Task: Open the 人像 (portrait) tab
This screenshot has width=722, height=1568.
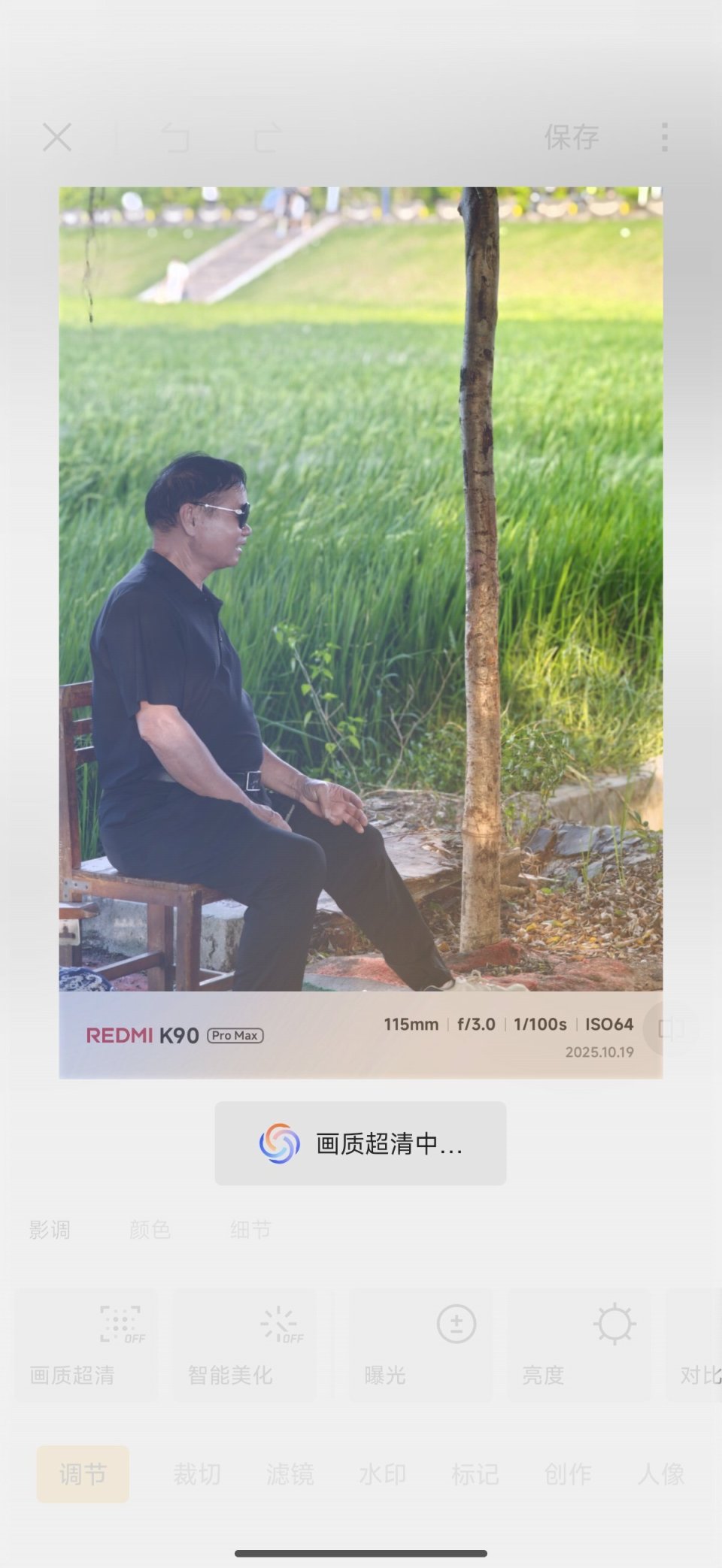Action: click(663, 1475)
